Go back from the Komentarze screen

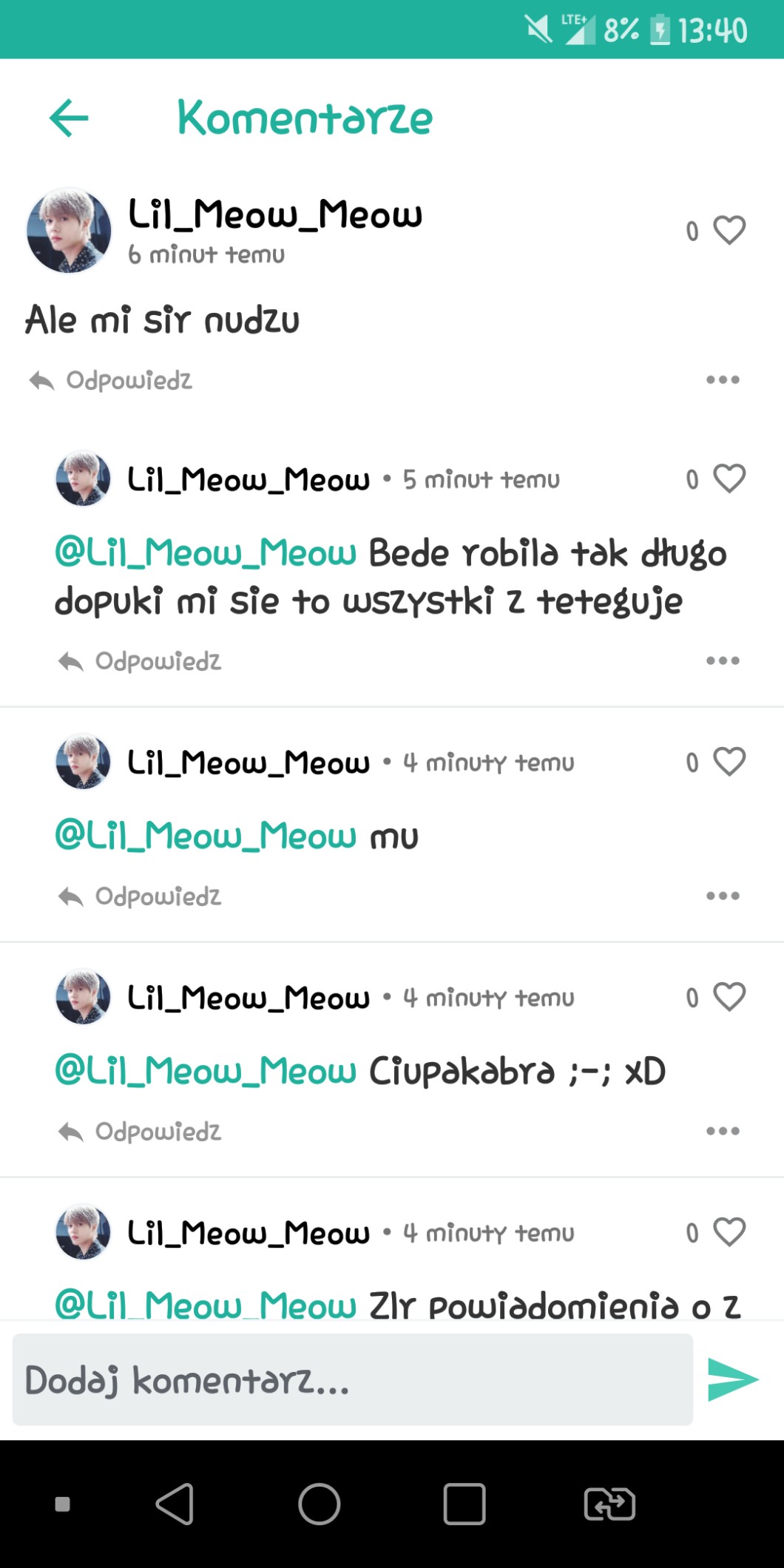point(69,118)
